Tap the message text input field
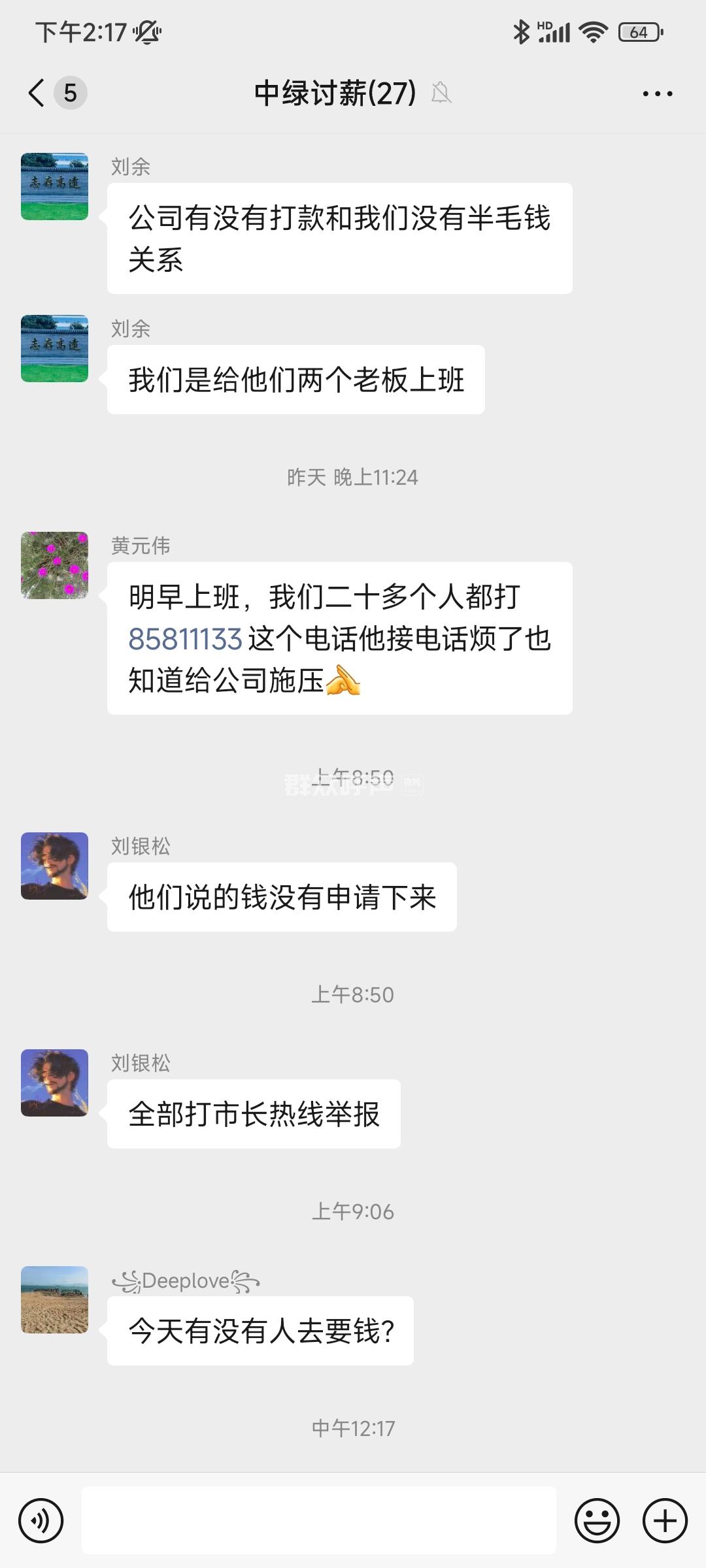This screenshot has width=706, height=1568. (319, 1520)
